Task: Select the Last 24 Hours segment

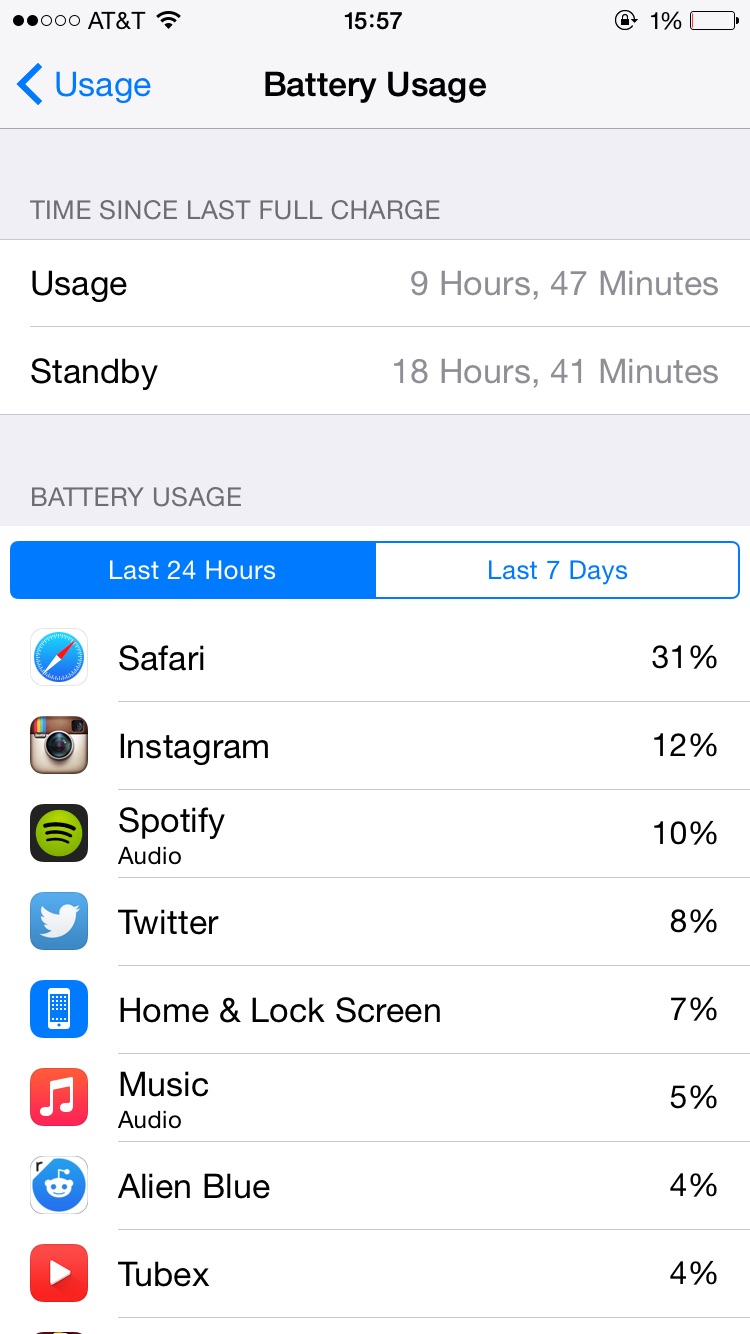Action: [x=193, y=570]
